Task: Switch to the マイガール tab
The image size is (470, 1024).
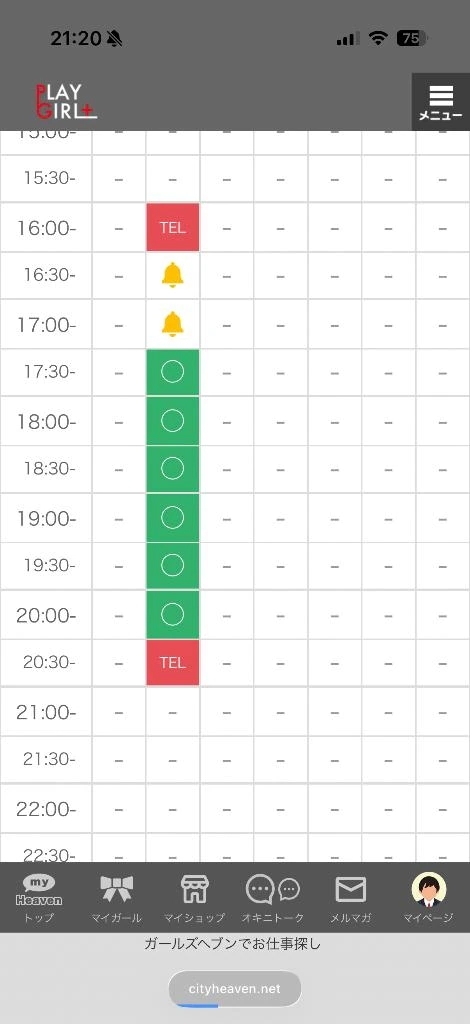Action: pyautogui.click(x=117, y=899)
